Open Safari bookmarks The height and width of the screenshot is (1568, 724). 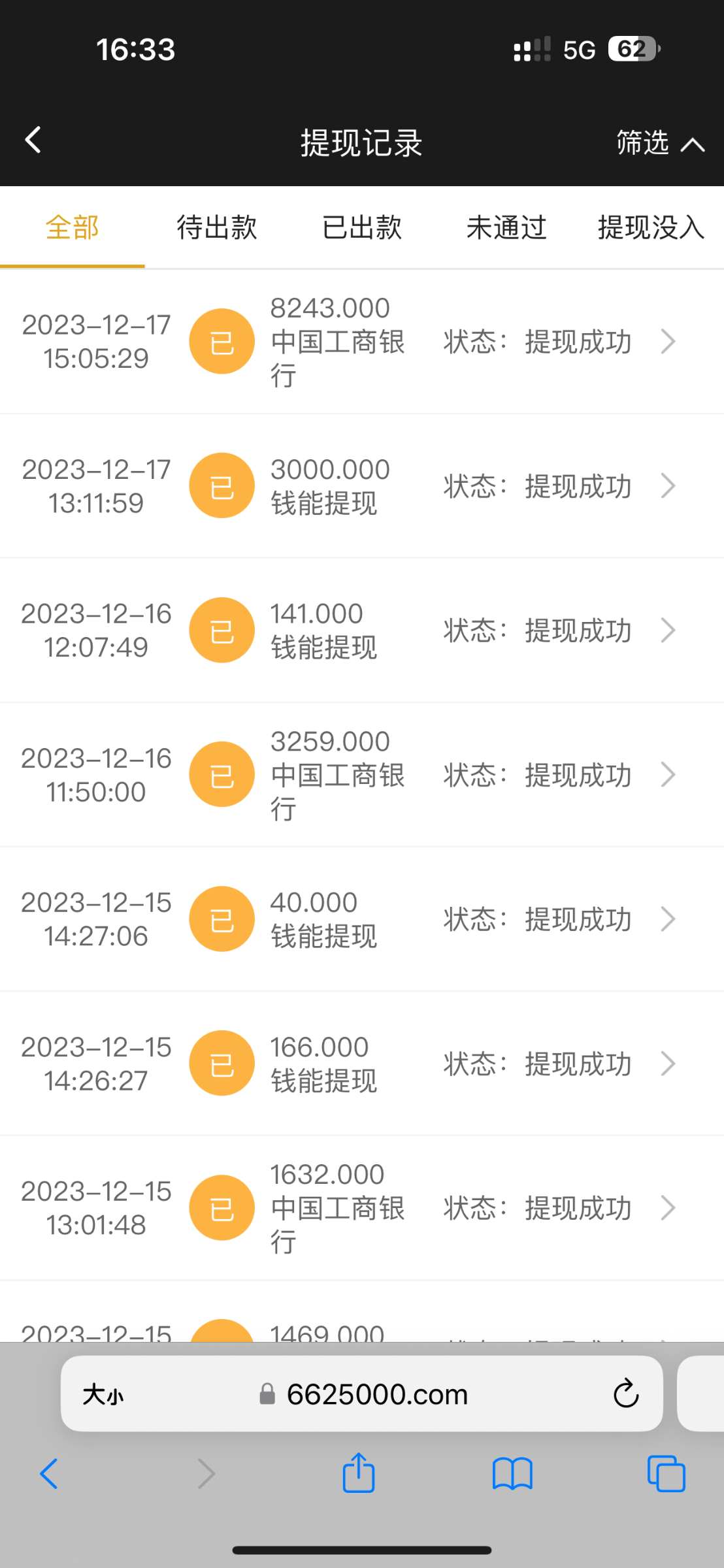(x=512, y=1474)
